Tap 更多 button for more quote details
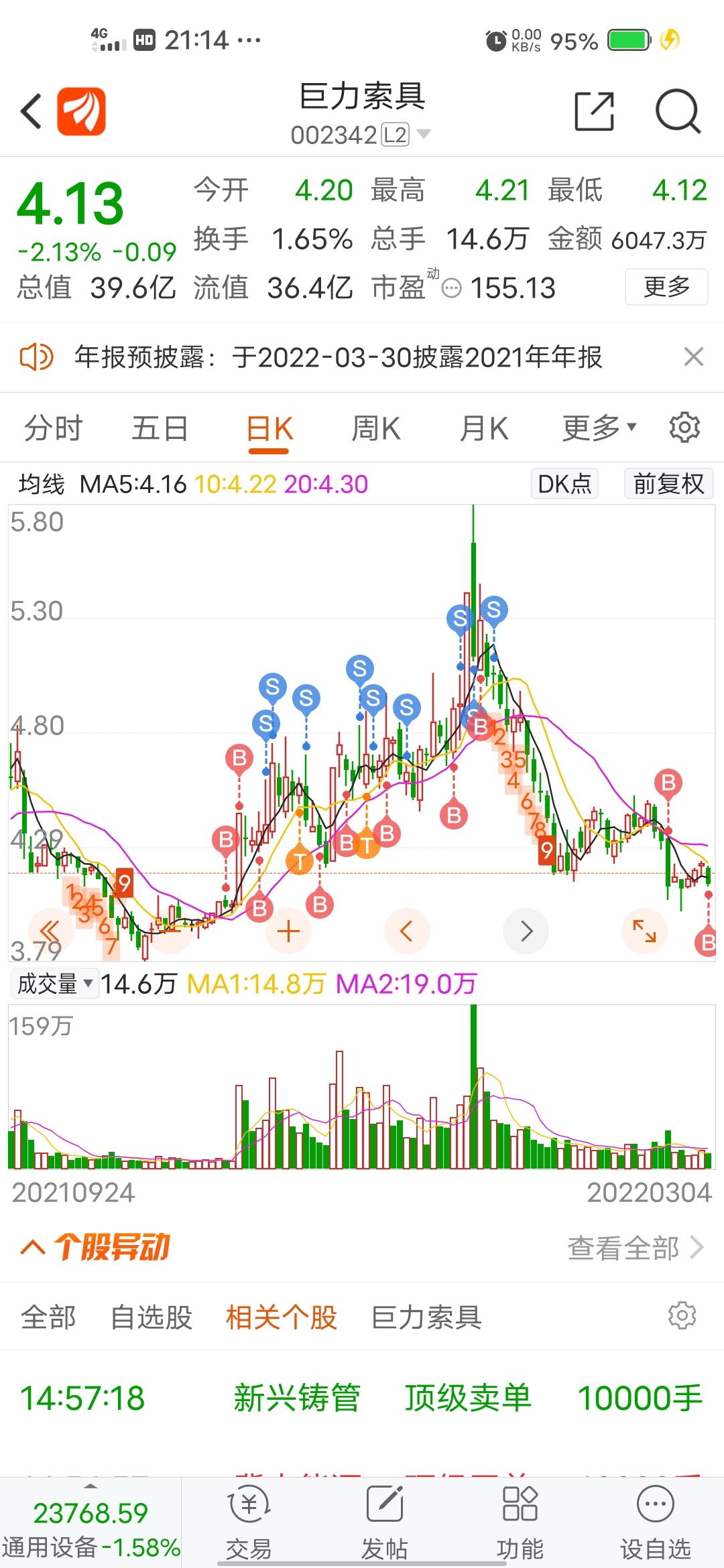The width and height of the screenshot is (724, 1568). click(x=666, y=287)
